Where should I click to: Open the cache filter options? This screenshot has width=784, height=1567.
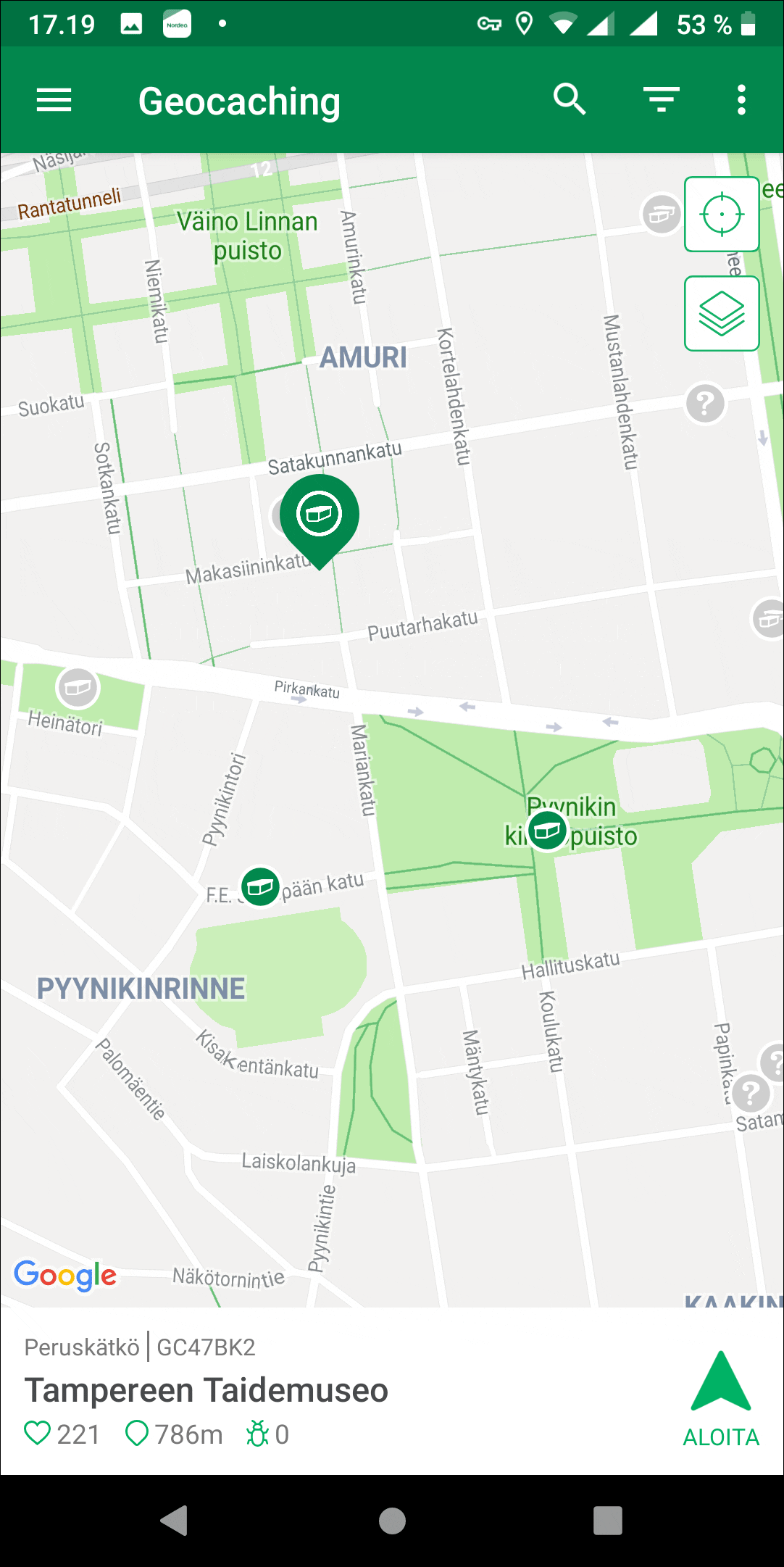[661, 100]
